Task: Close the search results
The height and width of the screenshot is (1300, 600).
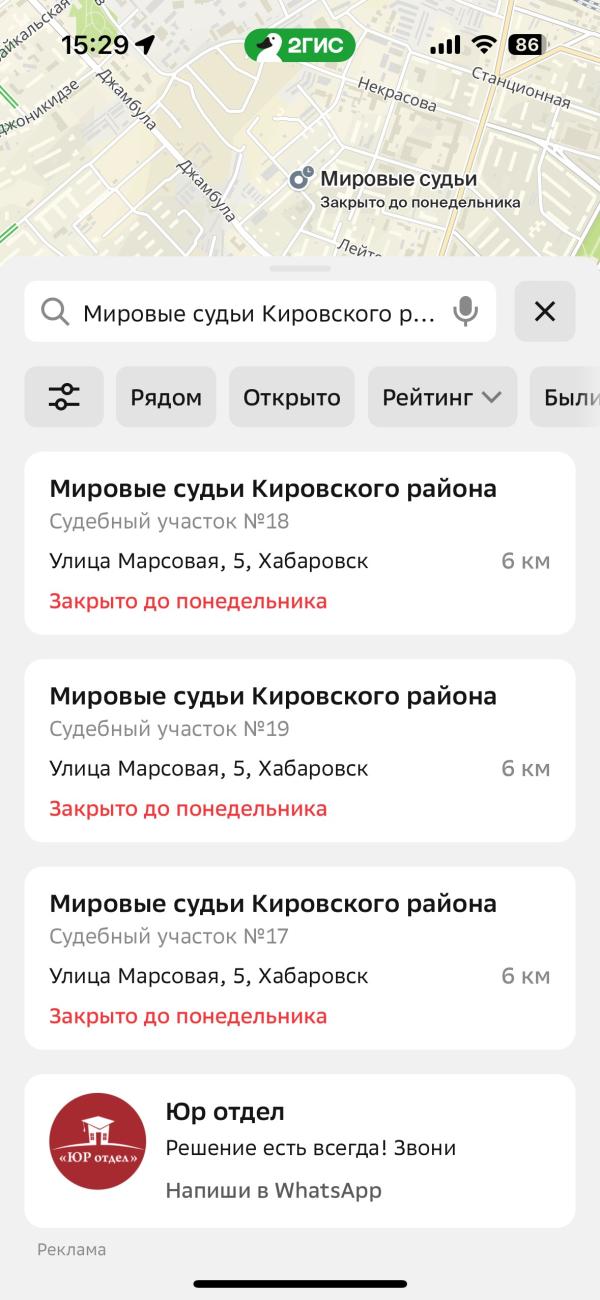Action: tap(545, 312)
